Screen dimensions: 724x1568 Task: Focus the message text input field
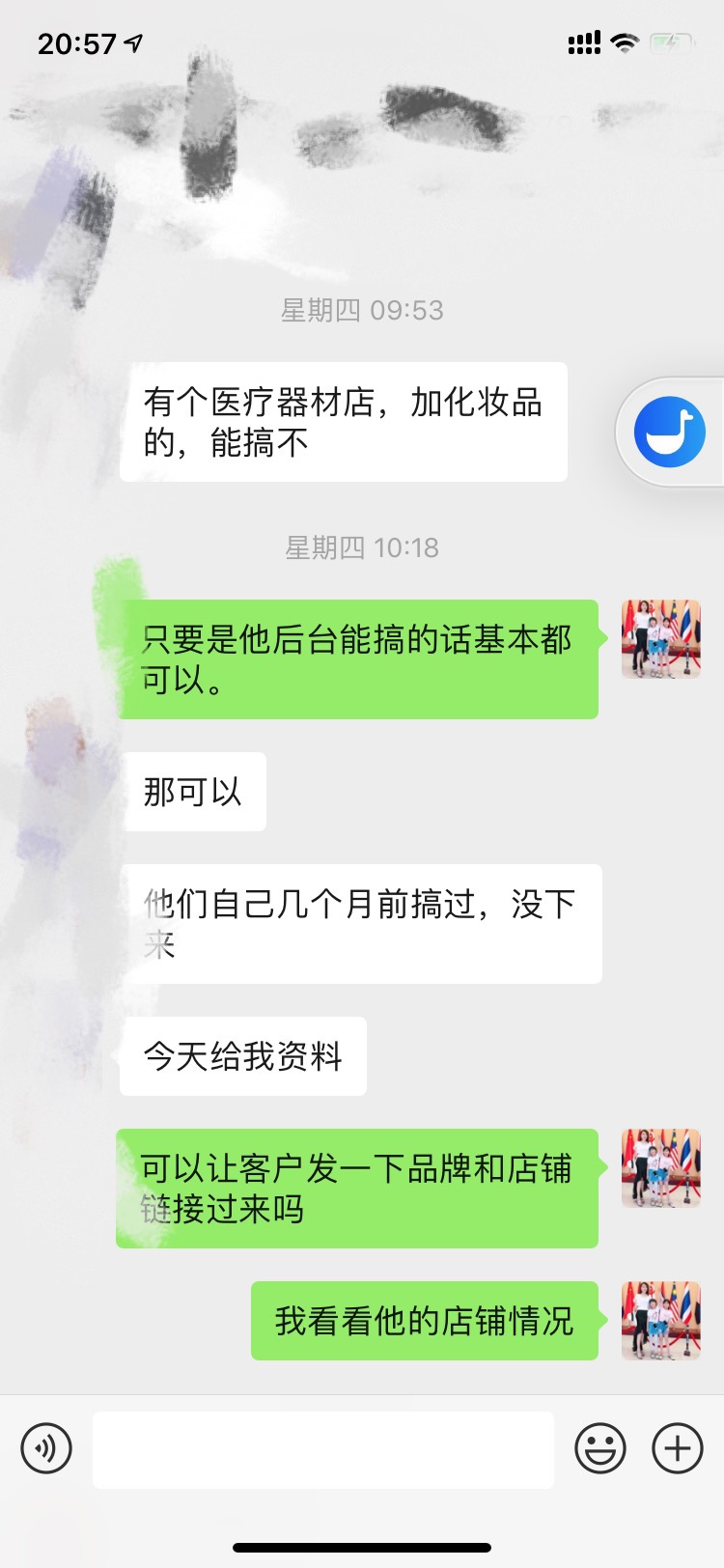tap(322, 1449)
